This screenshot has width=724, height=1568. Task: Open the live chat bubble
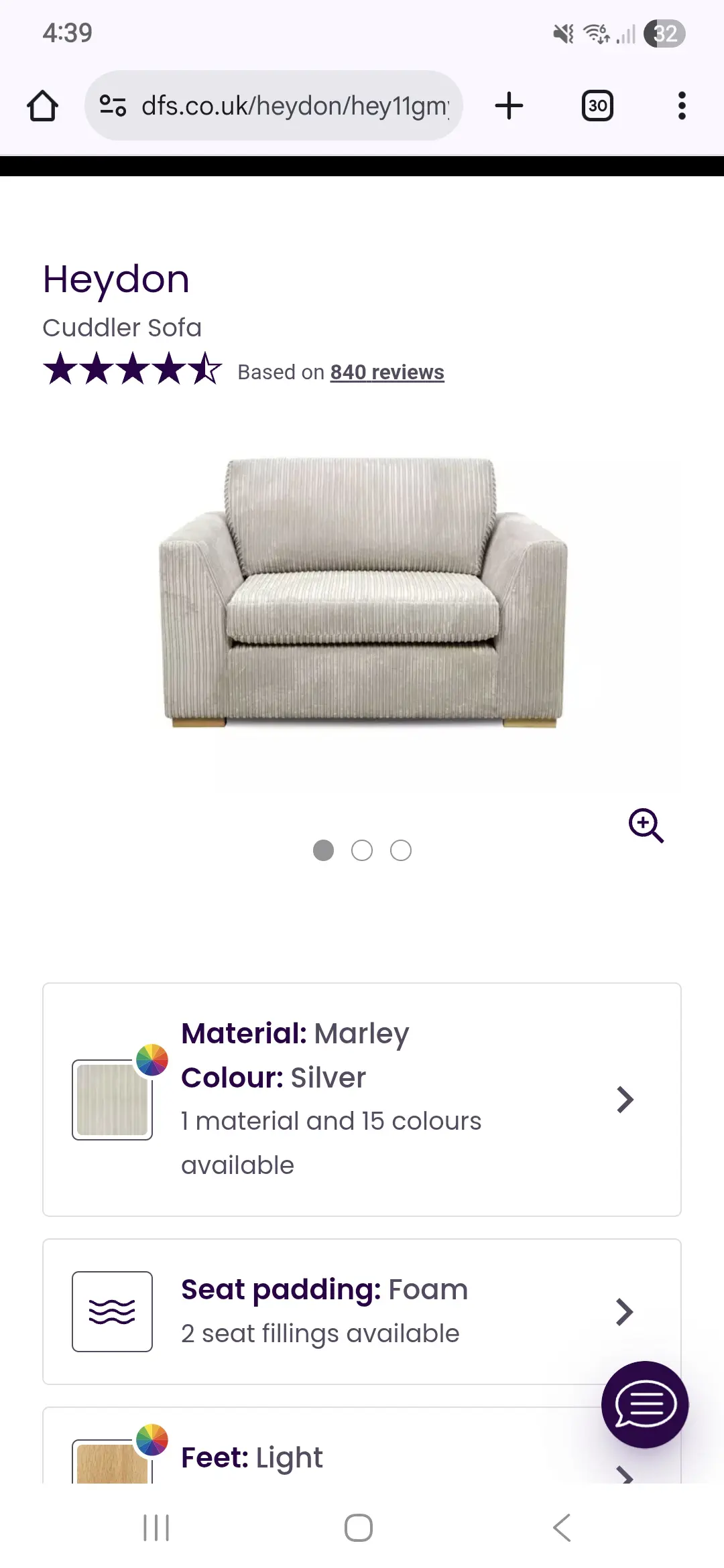coord(644,1404)
